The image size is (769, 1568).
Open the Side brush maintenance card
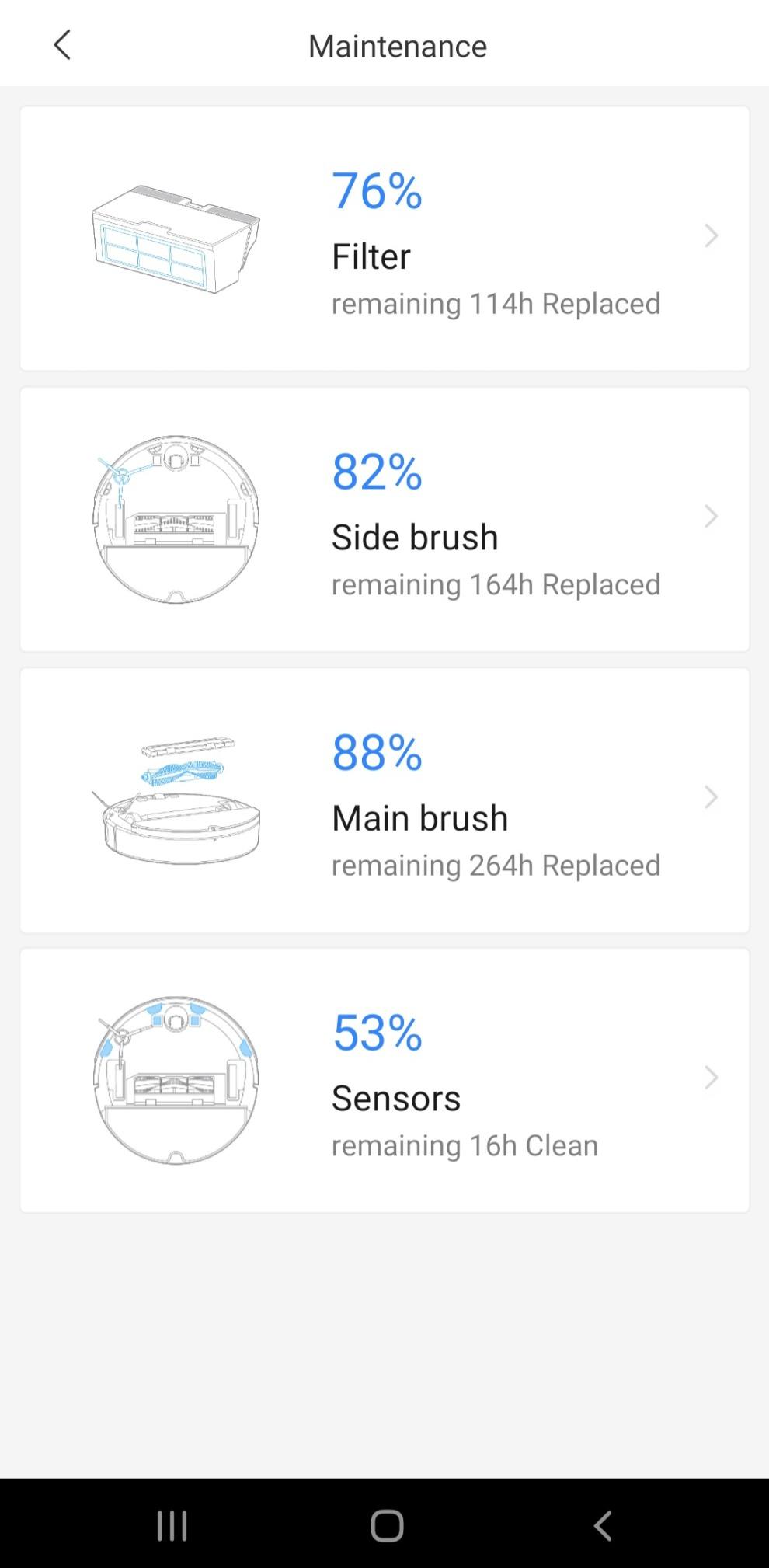click(x=384, y=517)
